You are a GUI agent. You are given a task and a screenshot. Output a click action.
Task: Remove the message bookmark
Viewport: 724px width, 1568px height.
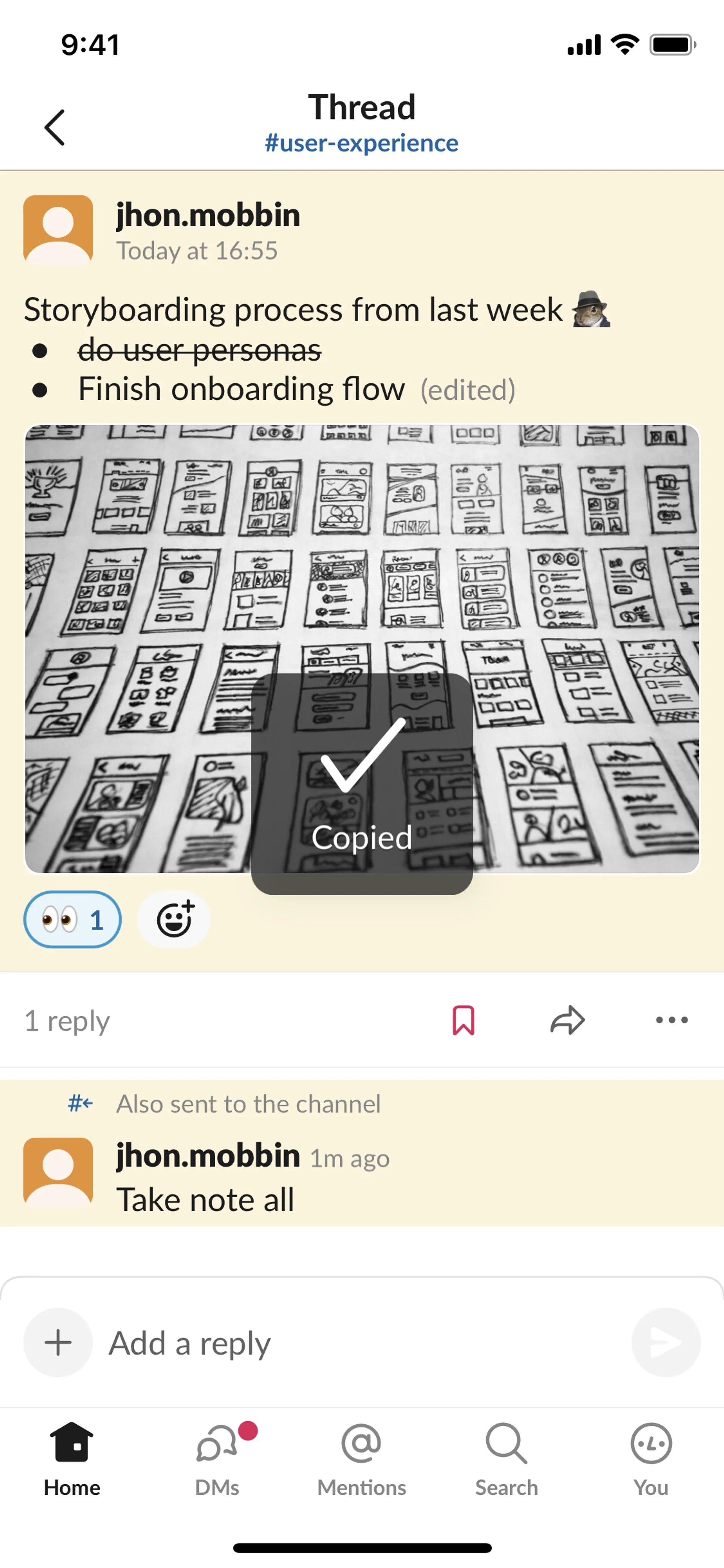tap(463, 1020)
